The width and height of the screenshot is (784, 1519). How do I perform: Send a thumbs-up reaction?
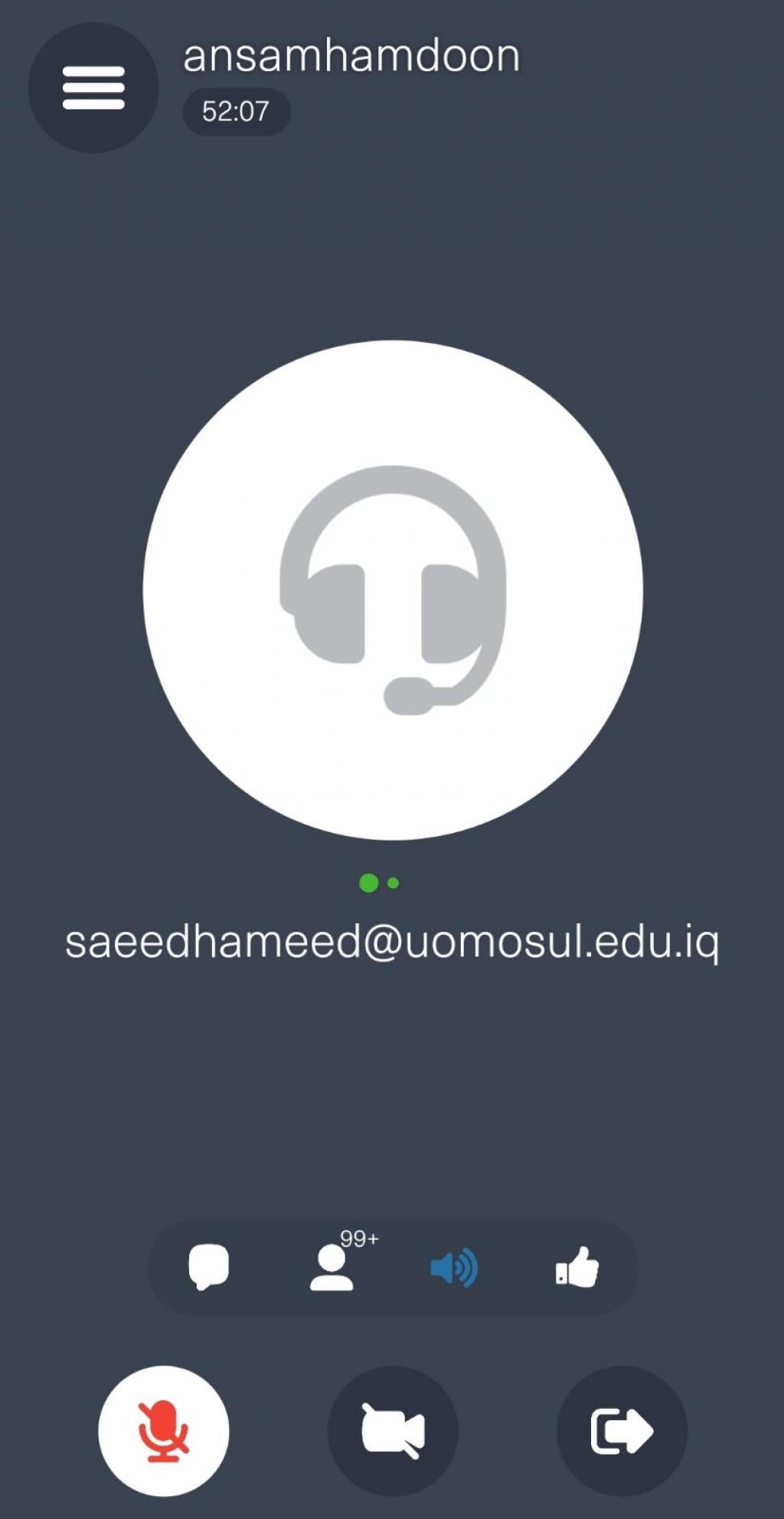577,1267
